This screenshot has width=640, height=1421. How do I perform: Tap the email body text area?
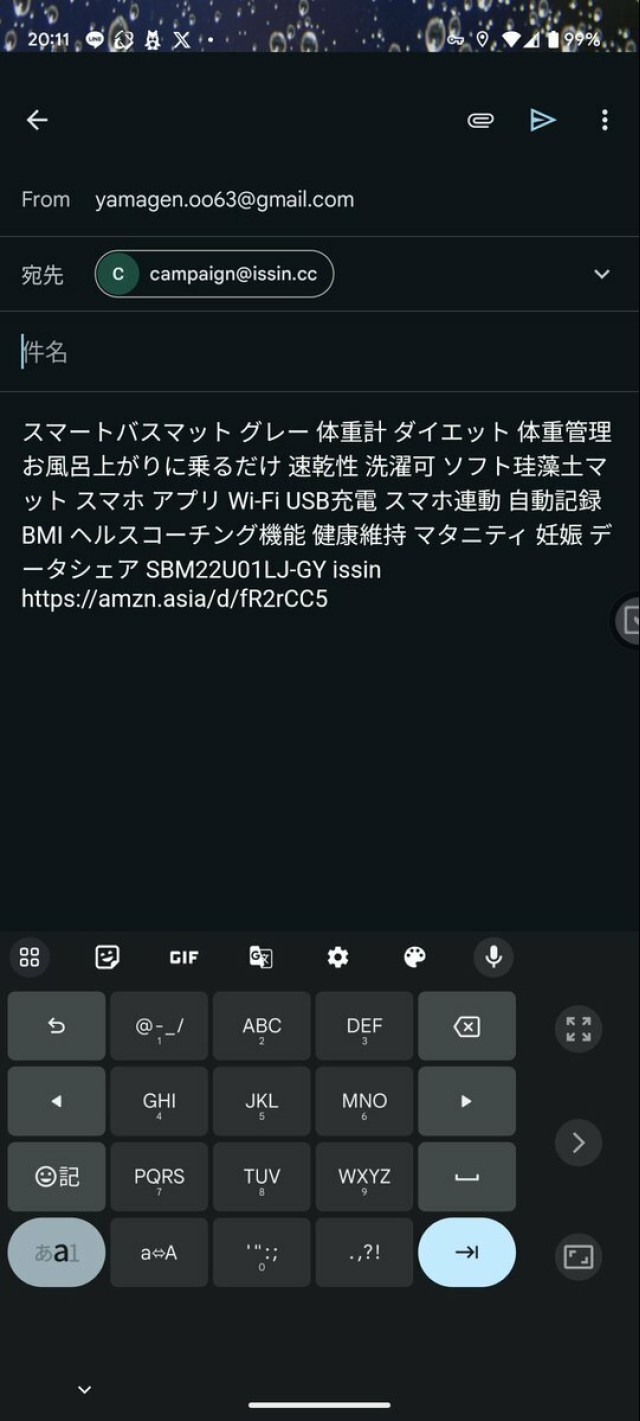tap(320, 750)
